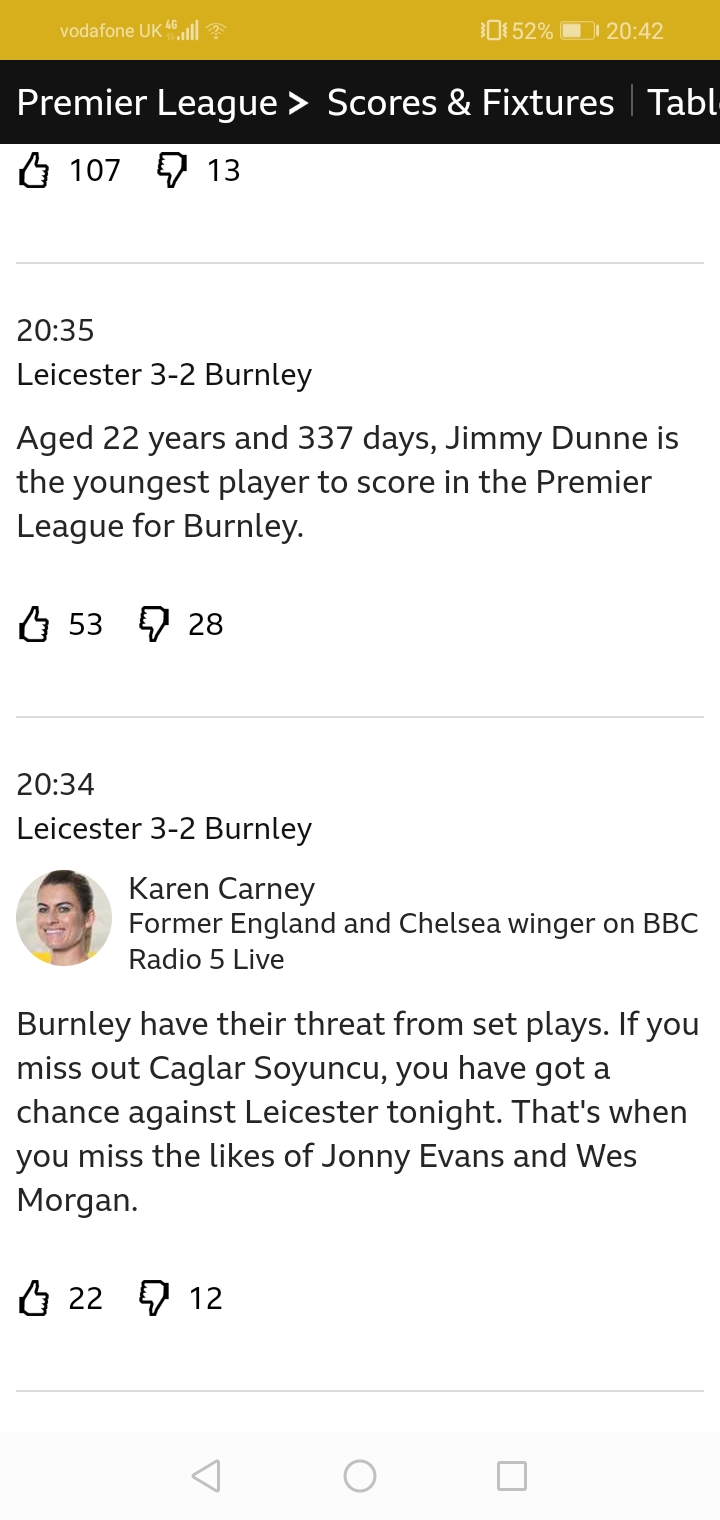
Task: Dislike Karen Carney's comment on set plays
Action: pos(153,1299)
